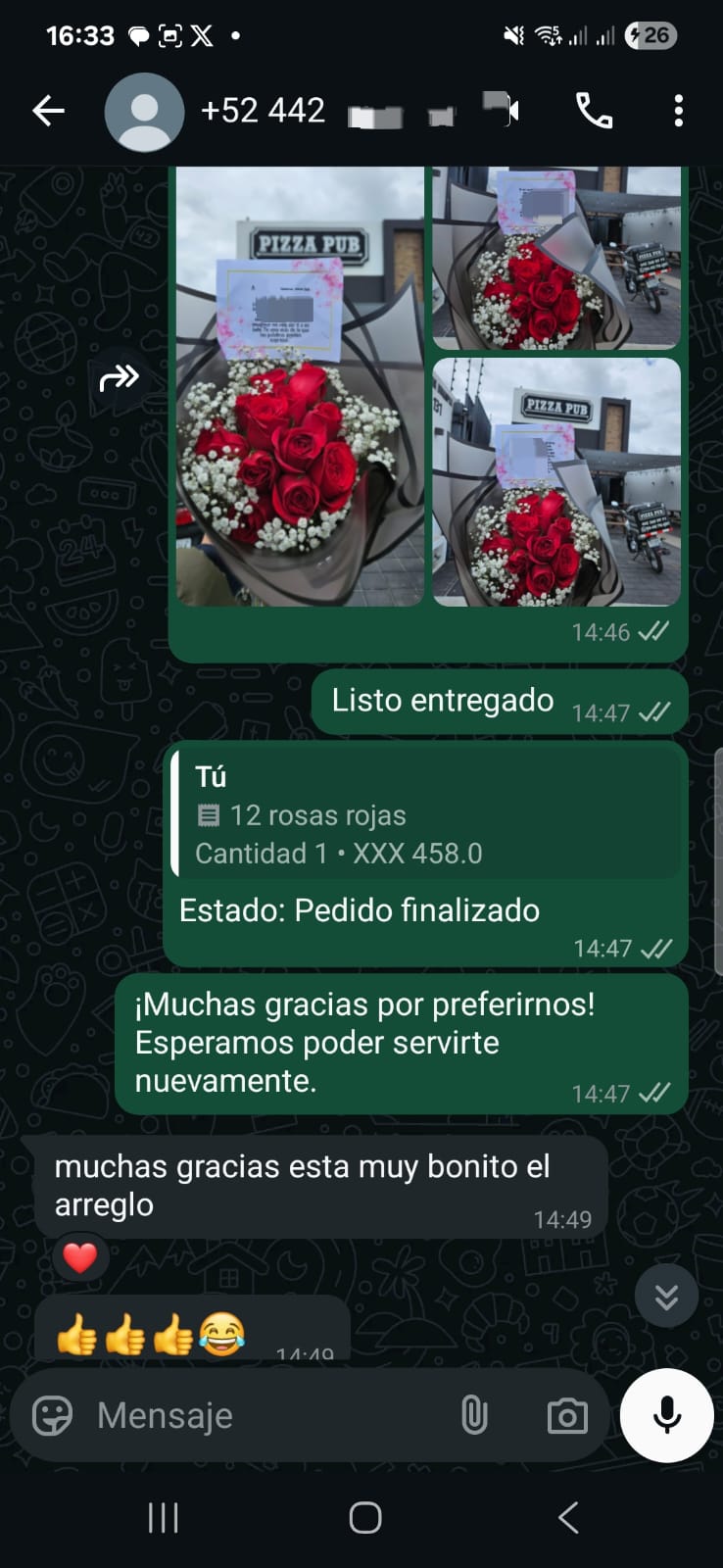Image resolution: width=723 pixels, height=1568 pixels.
Task: Go back to the chat list
Action: tap(48, 111)
